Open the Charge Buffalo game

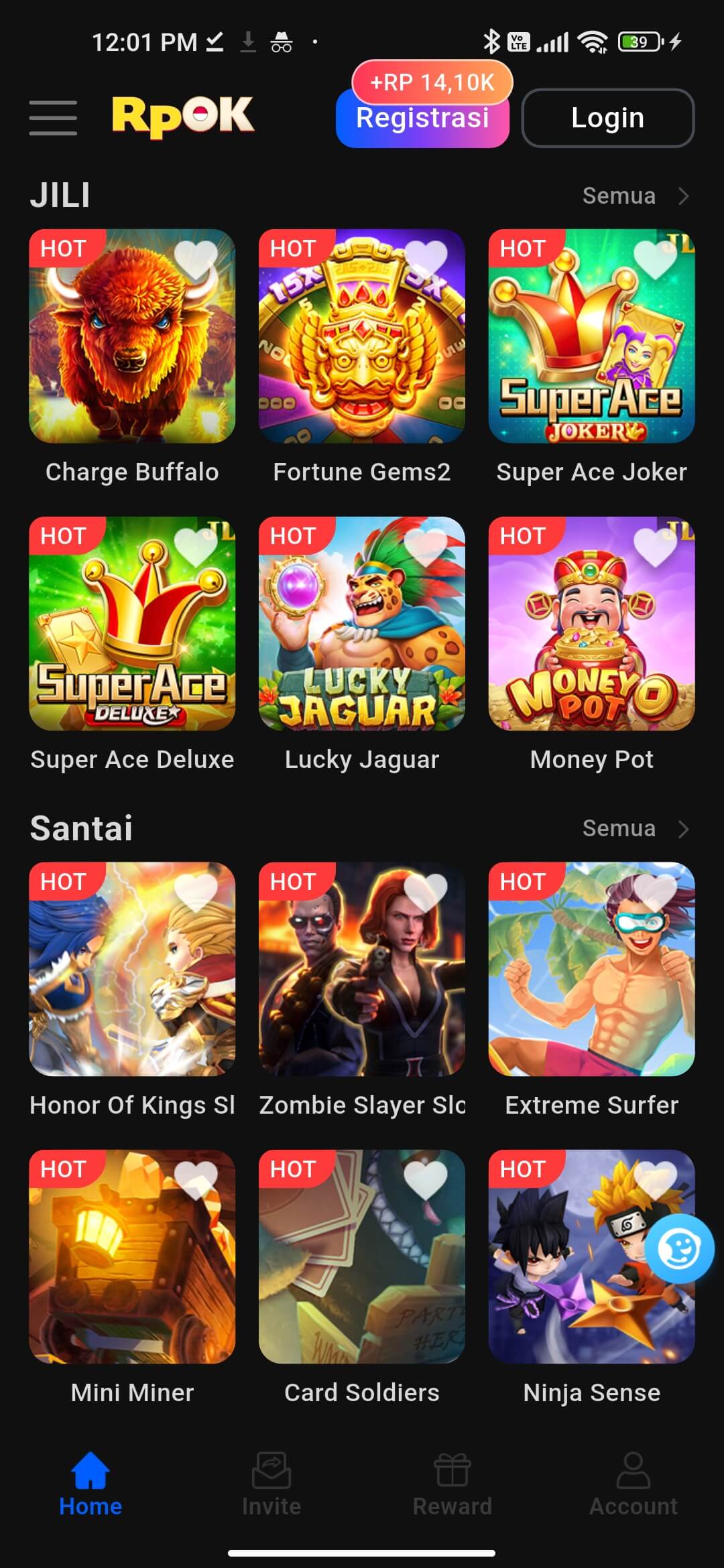132,336
